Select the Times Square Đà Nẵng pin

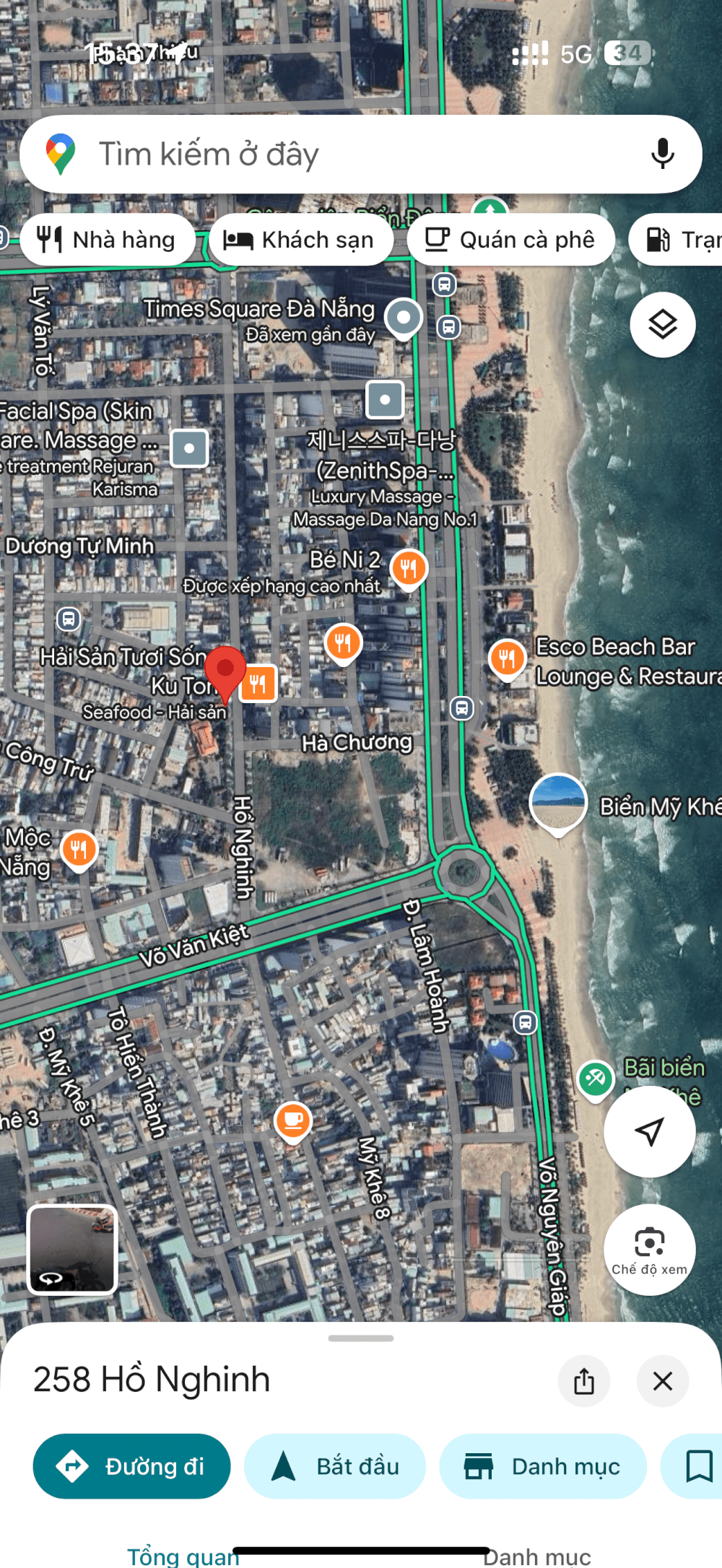[404, 318]
